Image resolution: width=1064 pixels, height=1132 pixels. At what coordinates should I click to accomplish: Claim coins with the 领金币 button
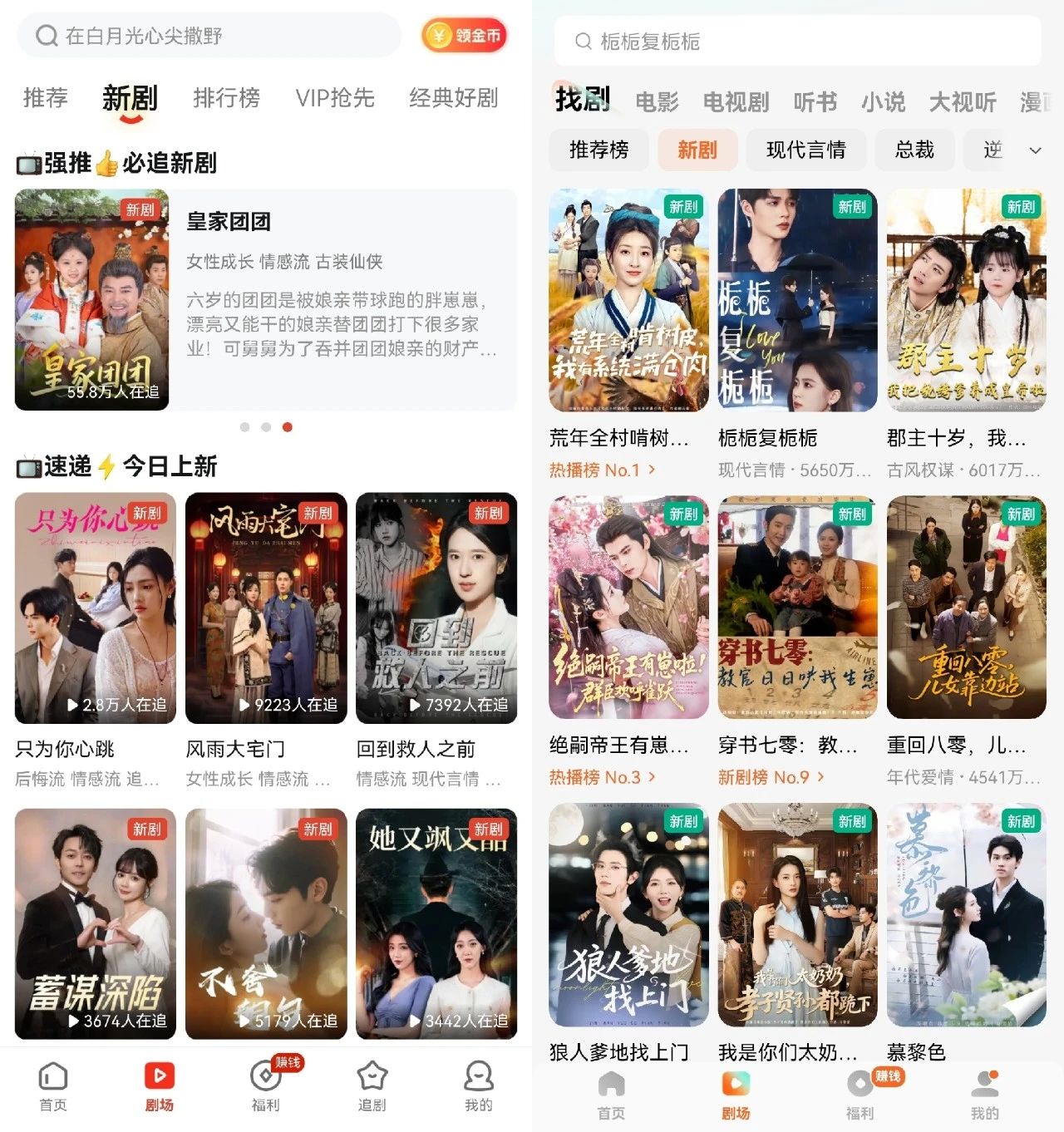(465, 36)
